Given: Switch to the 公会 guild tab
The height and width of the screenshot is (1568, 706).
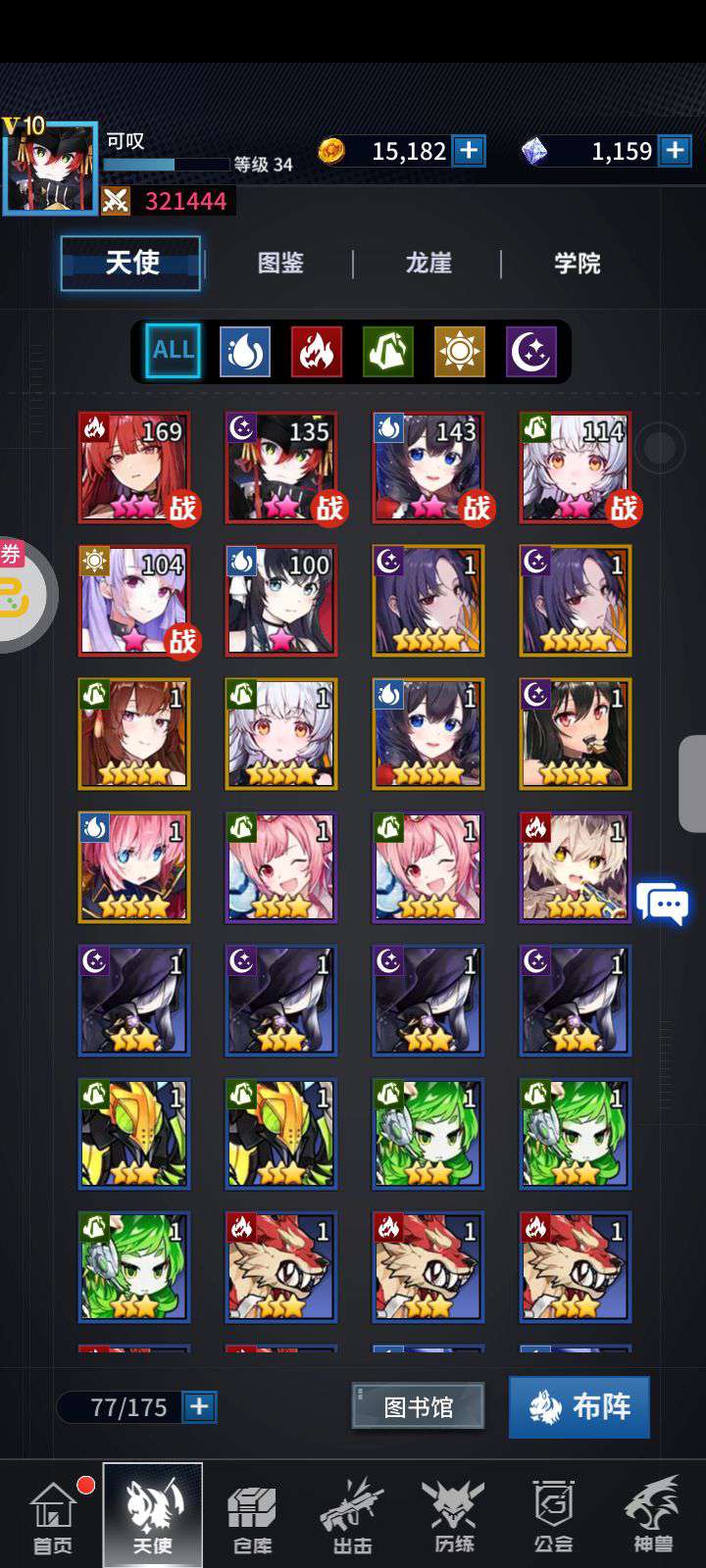Looking at the screenshot, I should coord(553,1515).
